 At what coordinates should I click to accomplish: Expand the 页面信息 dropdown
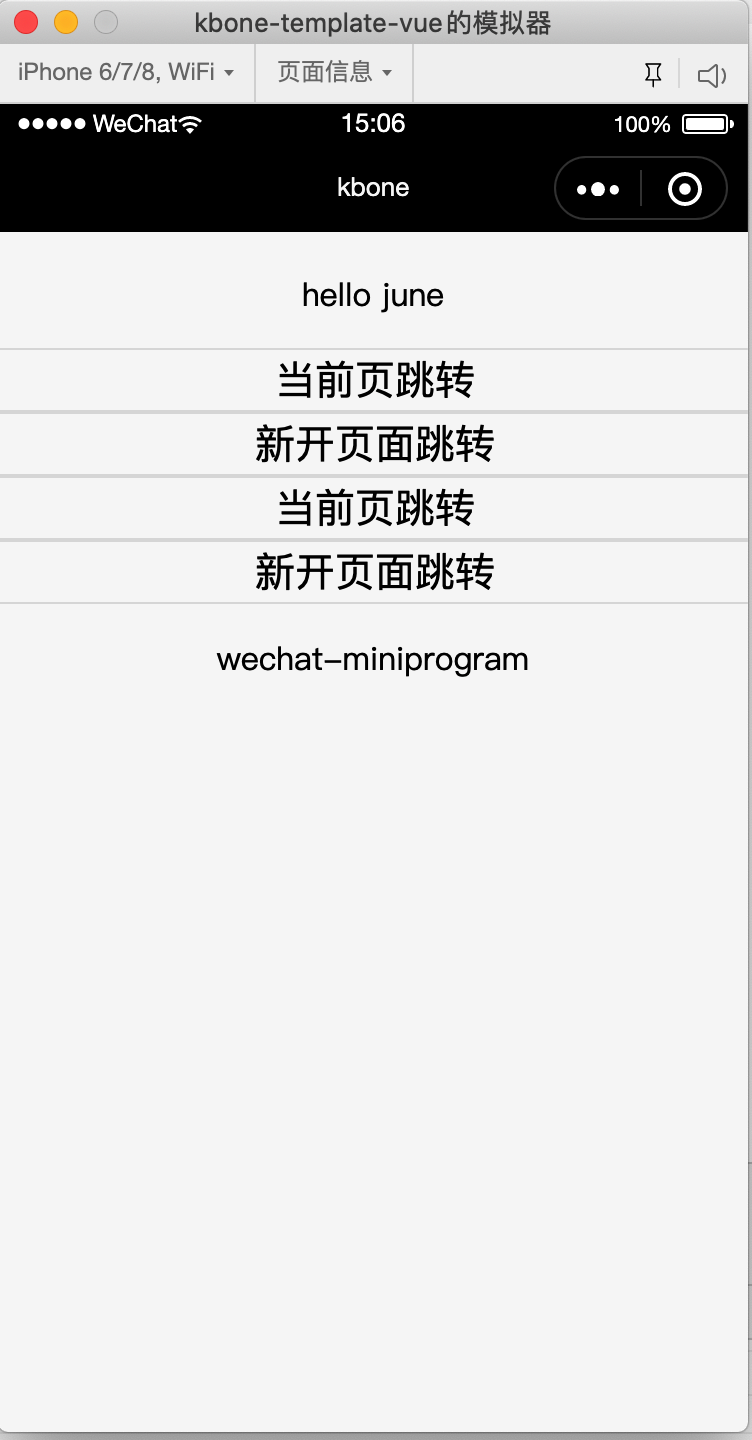tap(334, 73)
